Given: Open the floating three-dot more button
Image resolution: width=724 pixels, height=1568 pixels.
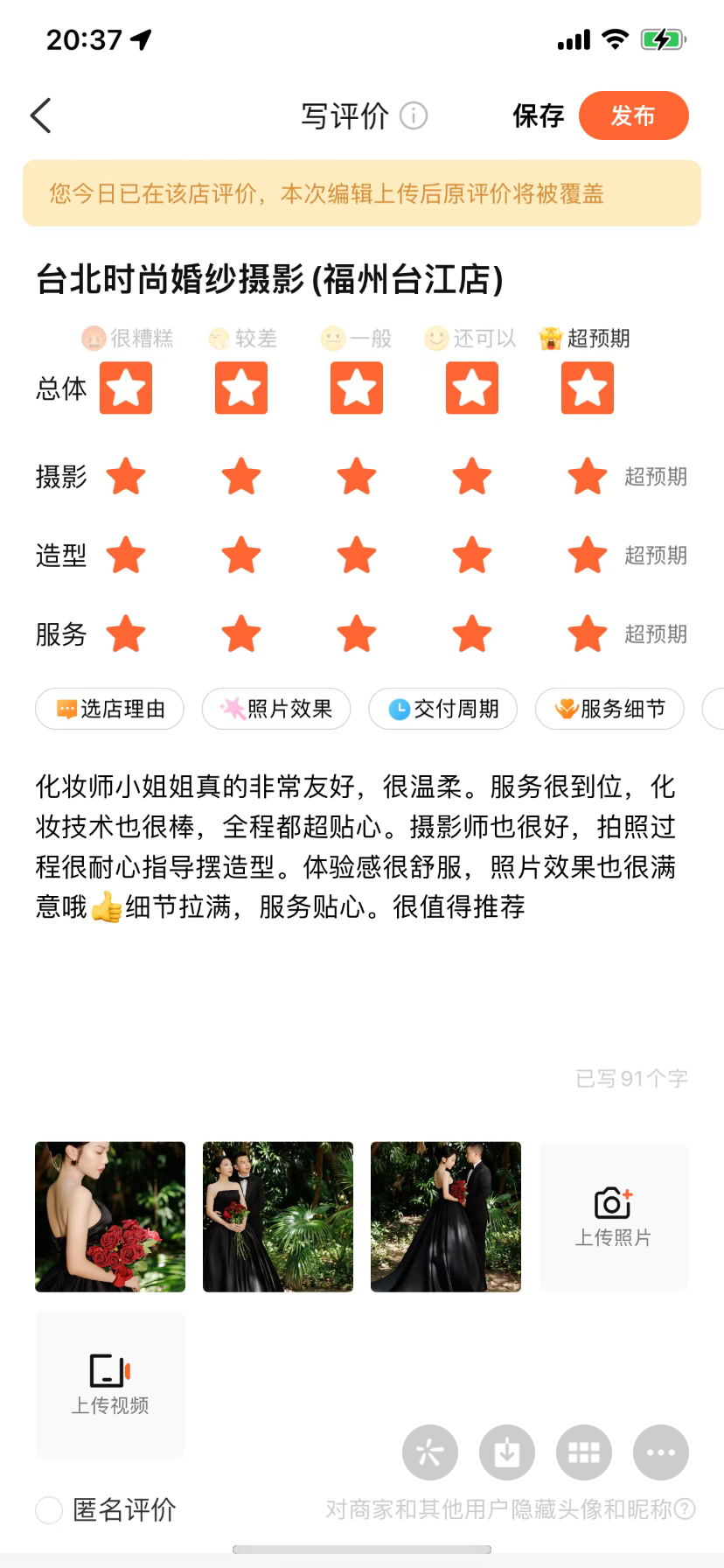Looking at the screenshot, I should (x=661, y=1452).
